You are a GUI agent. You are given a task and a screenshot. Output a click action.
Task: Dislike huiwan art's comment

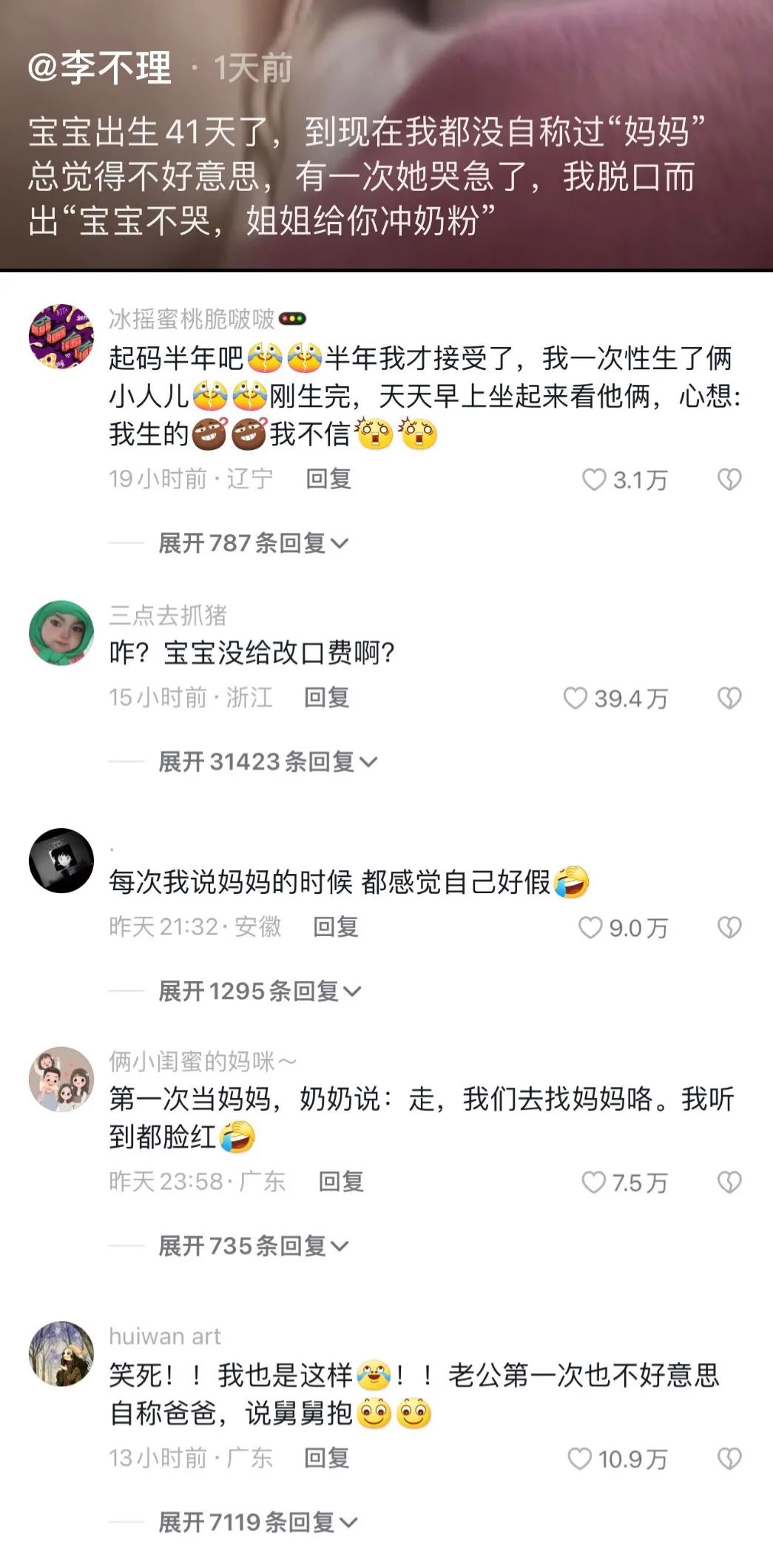pos(729,1458)
